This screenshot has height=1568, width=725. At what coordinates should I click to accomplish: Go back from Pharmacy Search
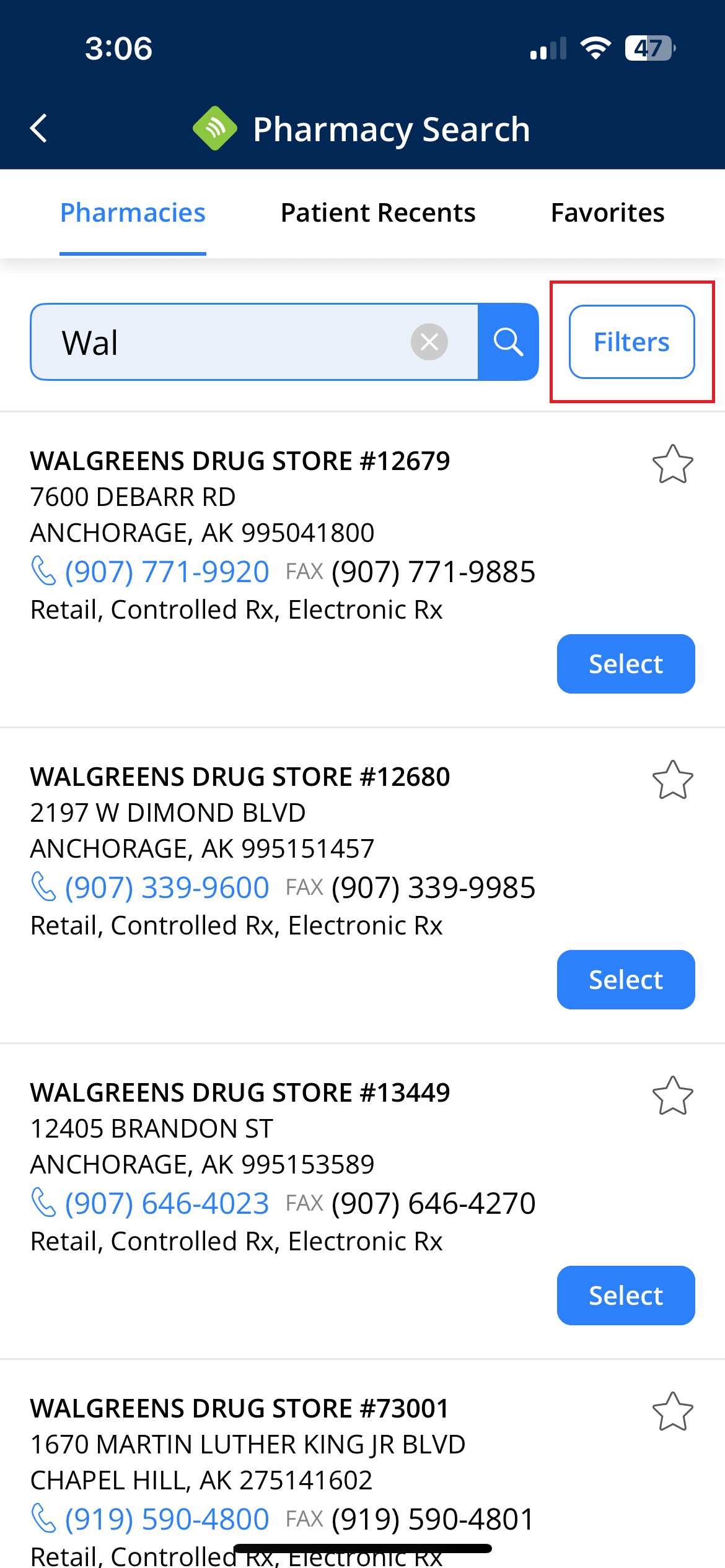click(39, 128)
